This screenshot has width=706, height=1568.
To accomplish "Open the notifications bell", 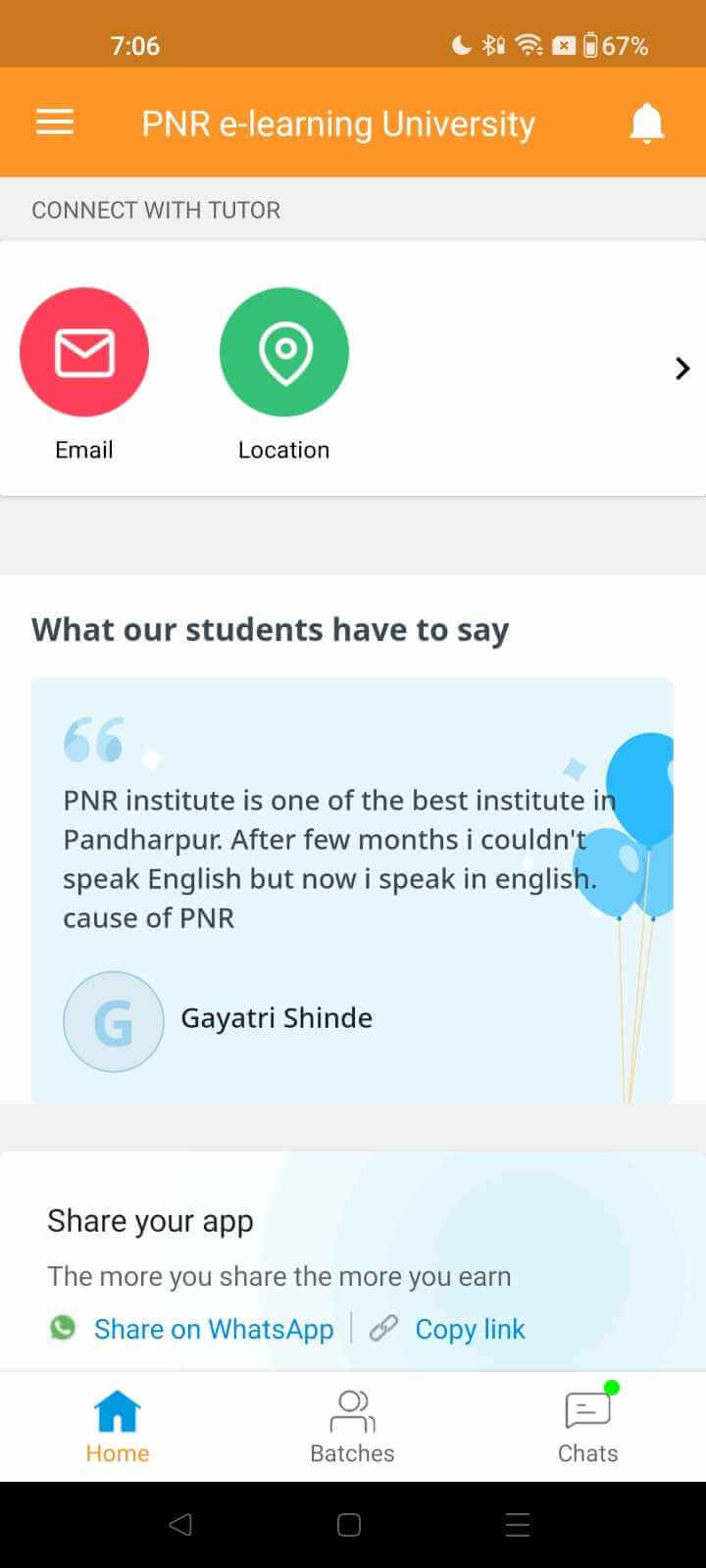I will click(646, 123).
